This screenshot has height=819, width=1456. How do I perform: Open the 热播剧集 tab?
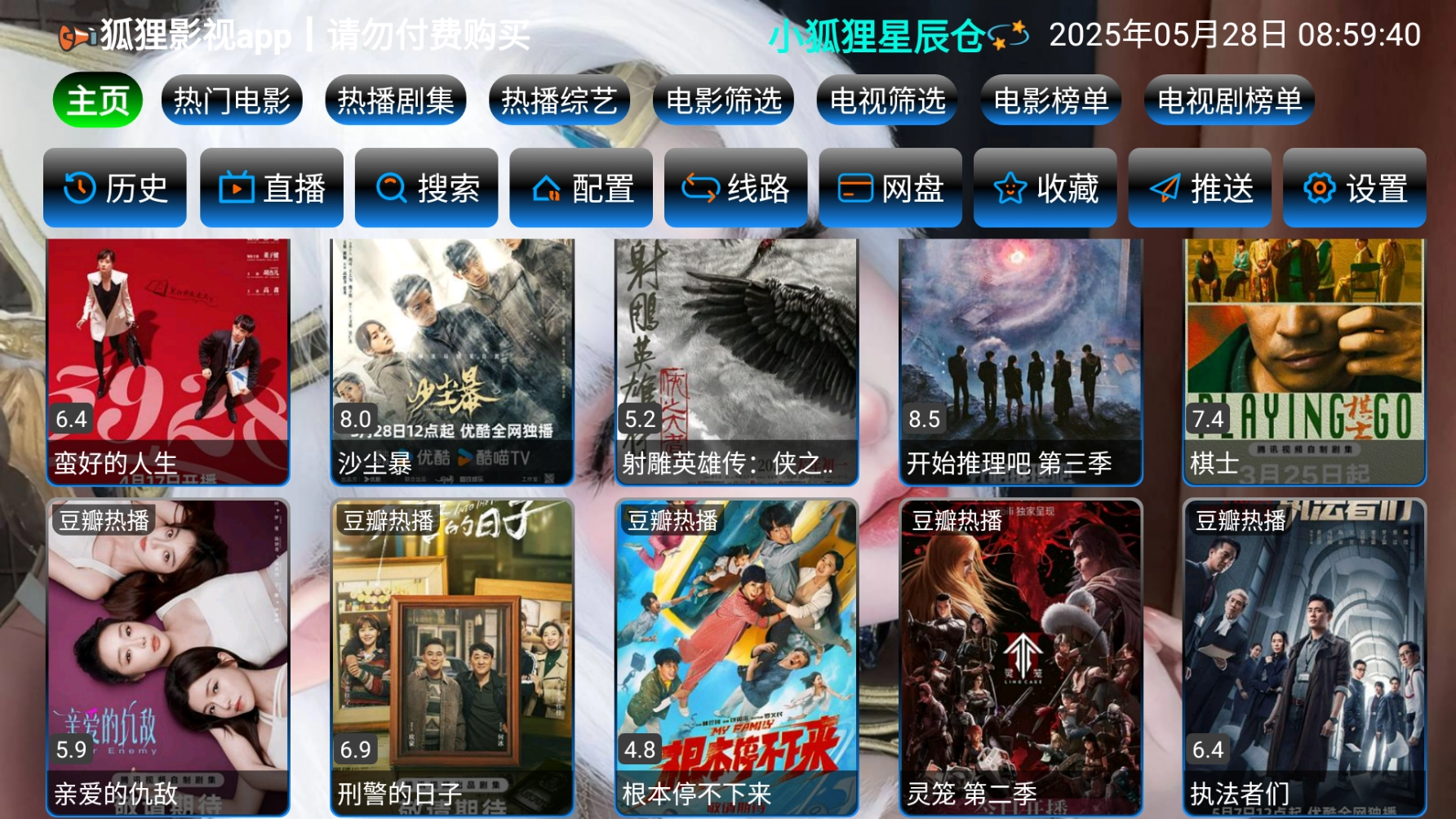tap(395, 100)
